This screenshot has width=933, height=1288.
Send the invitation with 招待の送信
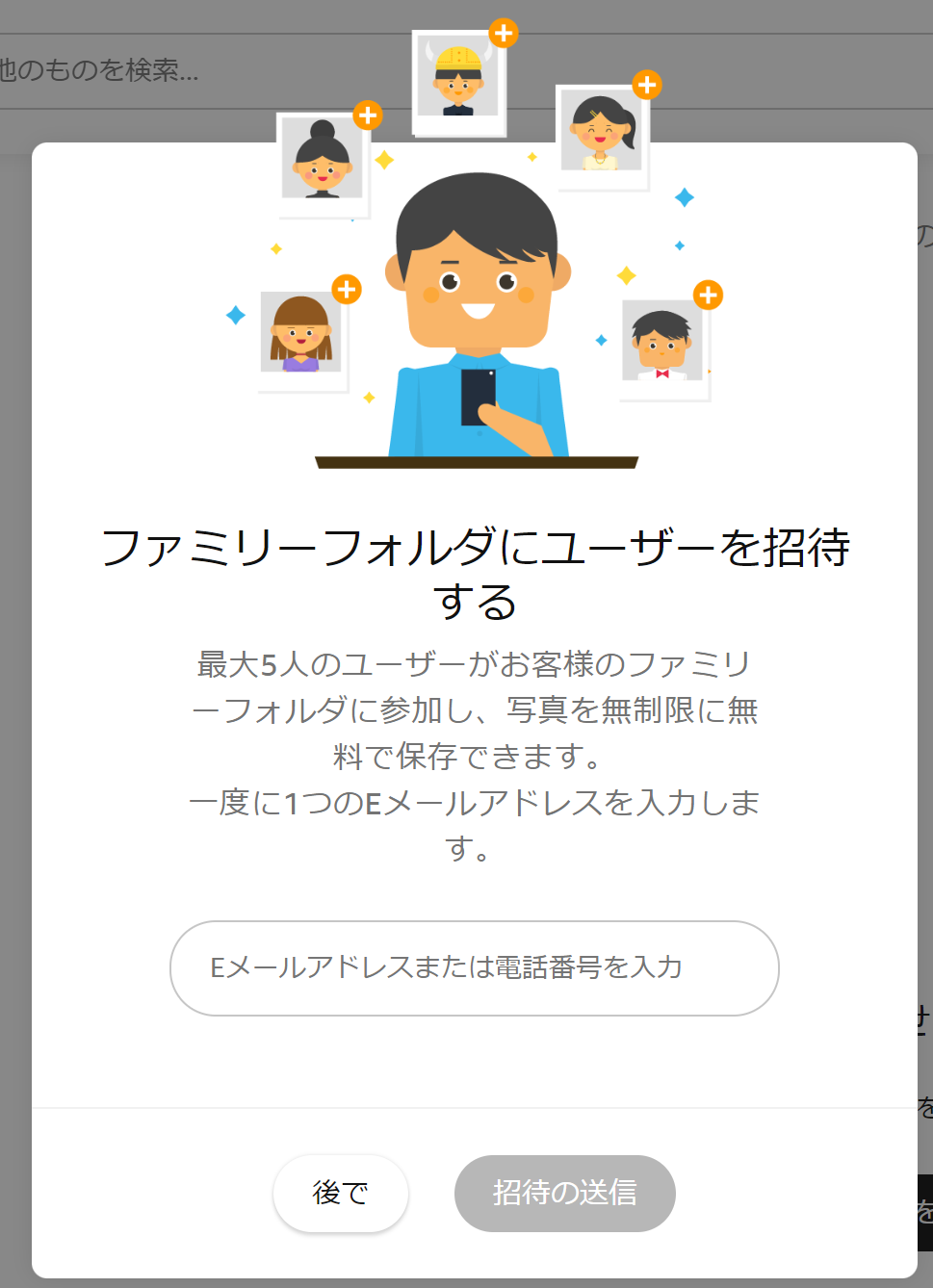[x=564, y=1193]
